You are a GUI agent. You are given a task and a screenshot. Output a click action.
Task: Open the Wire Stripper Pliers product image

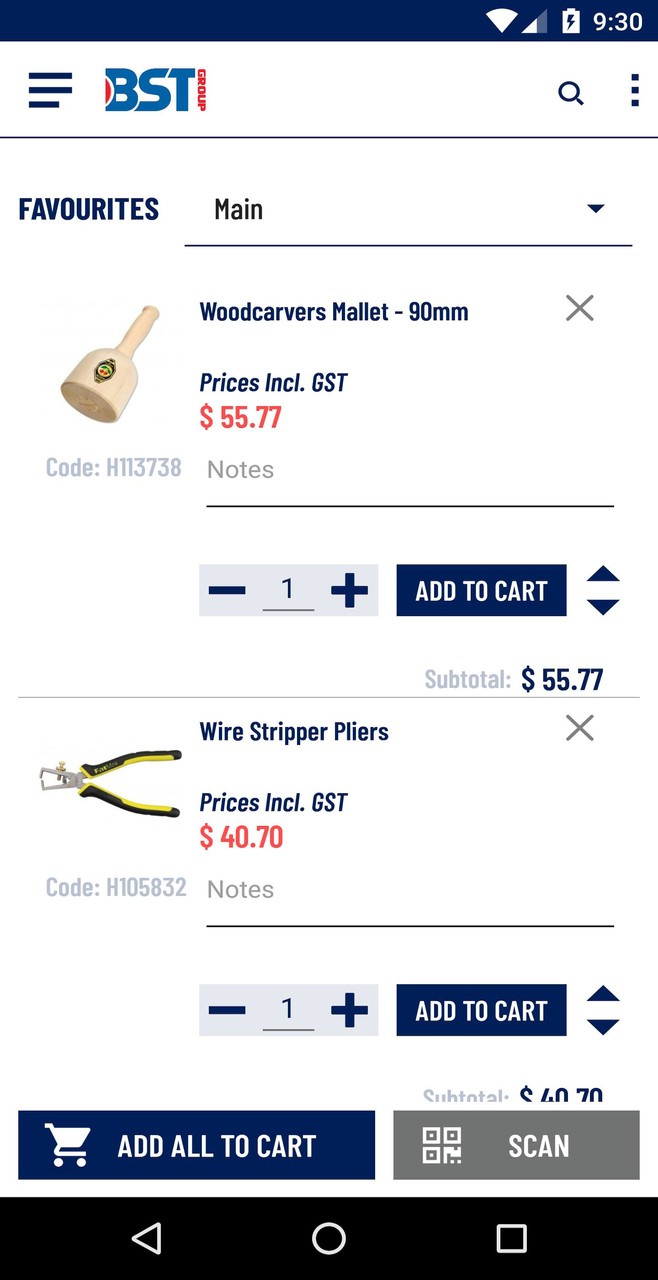point(110,781)
